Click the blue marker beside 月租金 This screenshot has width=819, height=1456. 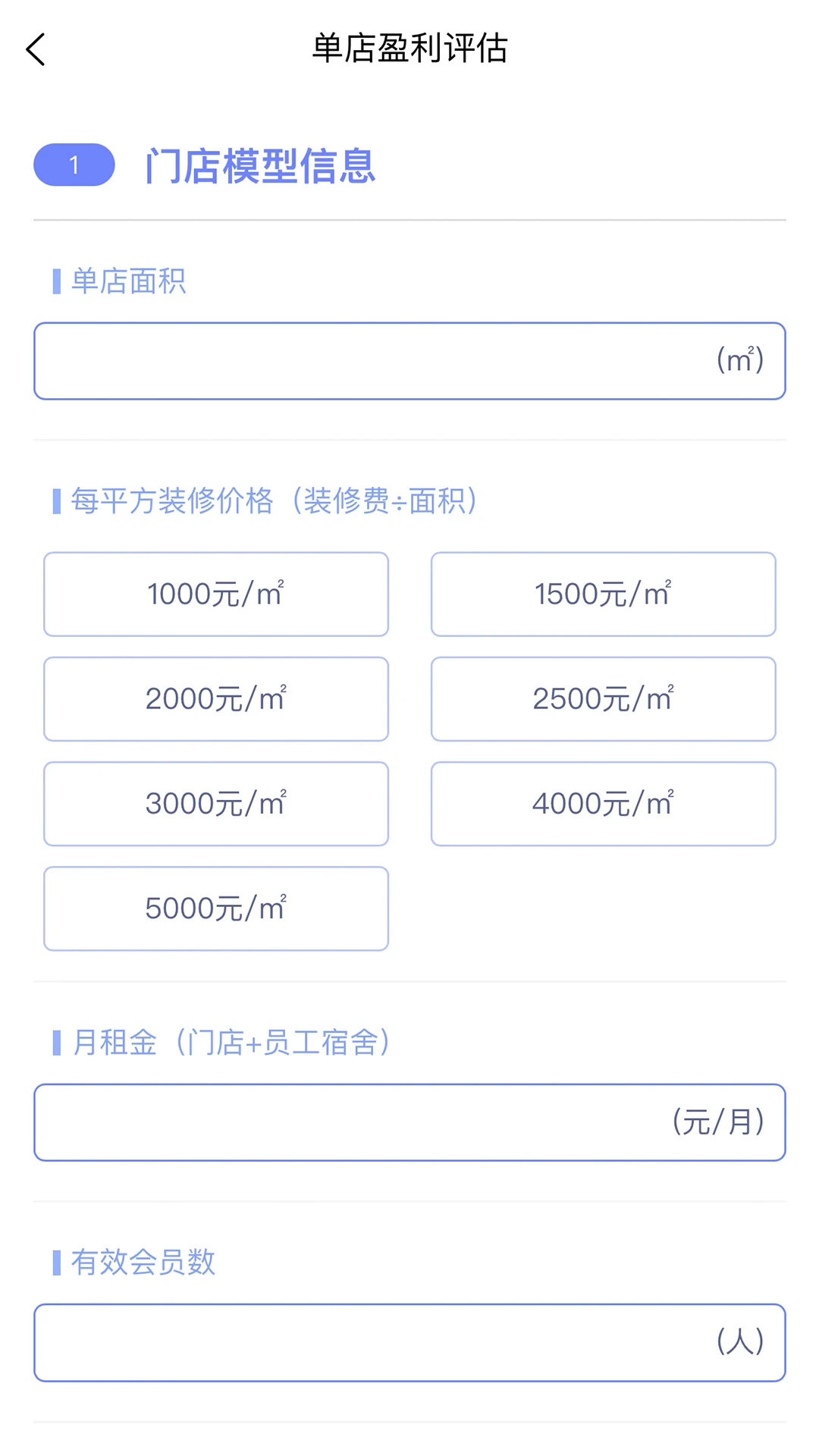pyautogui.click(x=55, y=1044)
